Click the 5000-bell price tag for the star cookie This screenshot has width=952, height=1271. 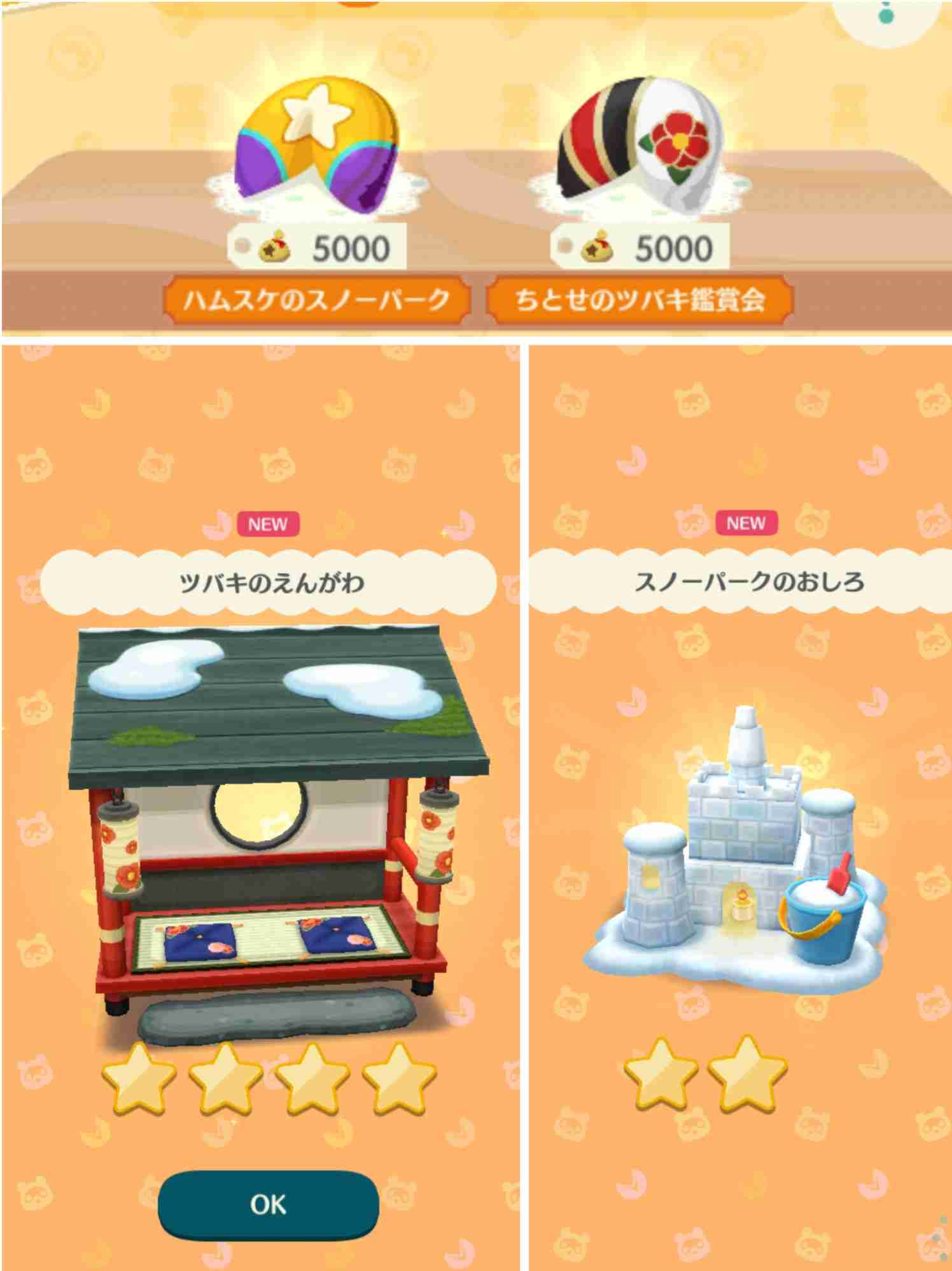pos(318,248)
